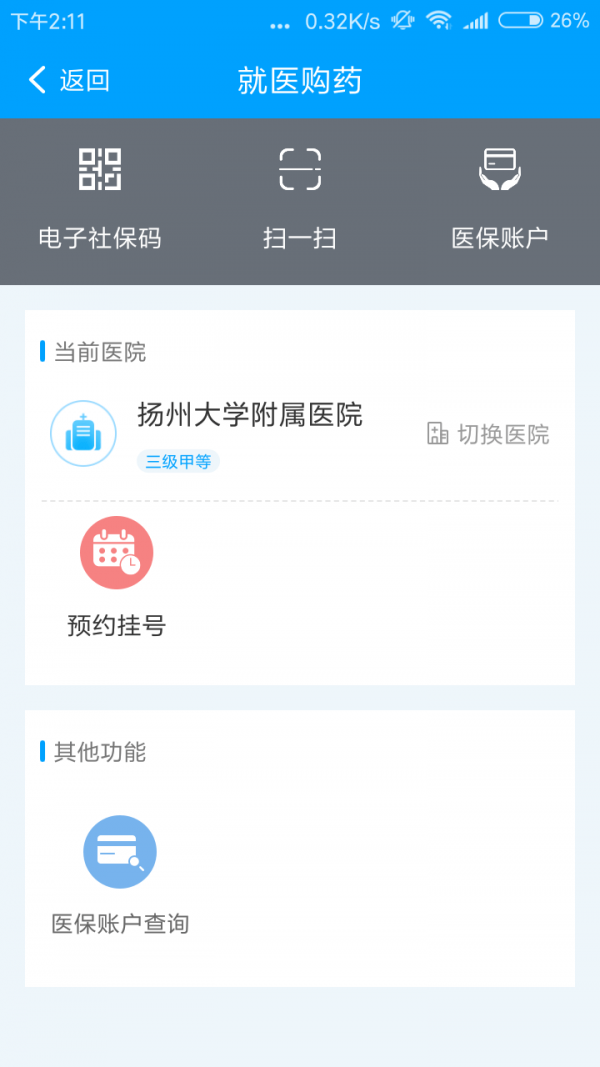Open 电子社保码 QR code
The height and width of the screenshot is (1067, 600).
99,199
